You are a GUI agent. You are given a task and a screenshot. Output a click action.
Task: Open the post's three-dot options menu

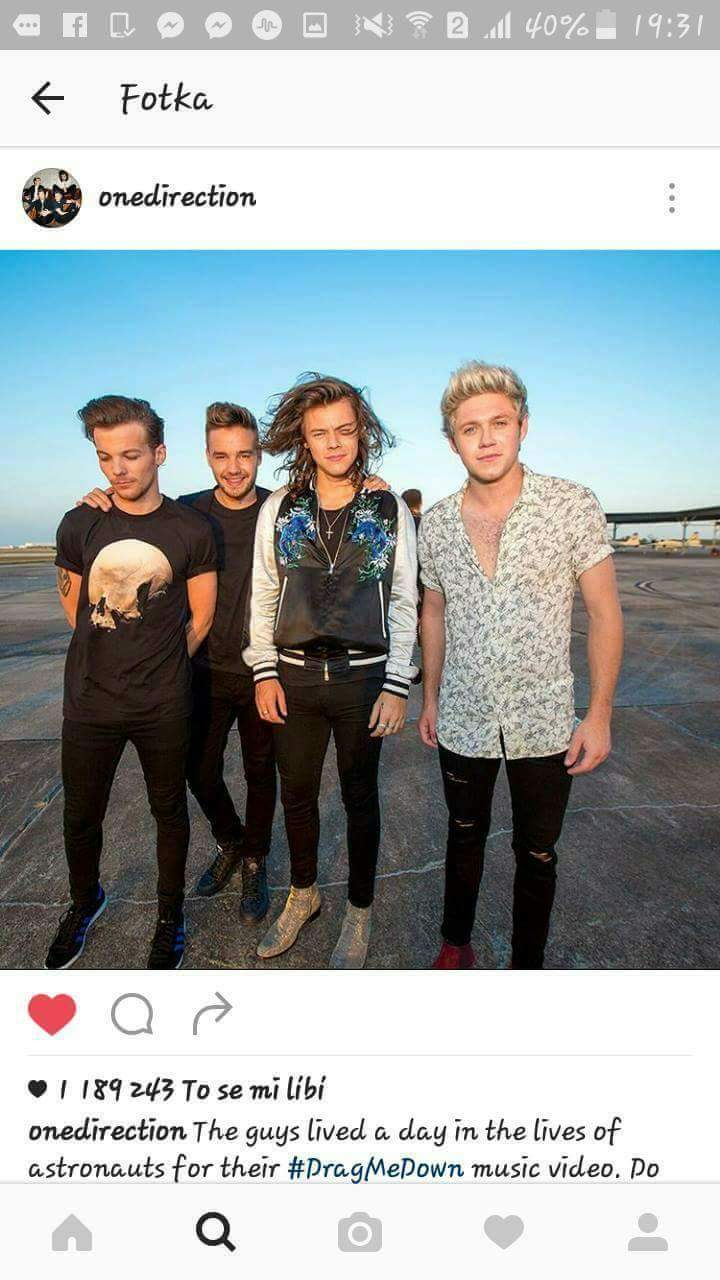click(x=672, y=198)
